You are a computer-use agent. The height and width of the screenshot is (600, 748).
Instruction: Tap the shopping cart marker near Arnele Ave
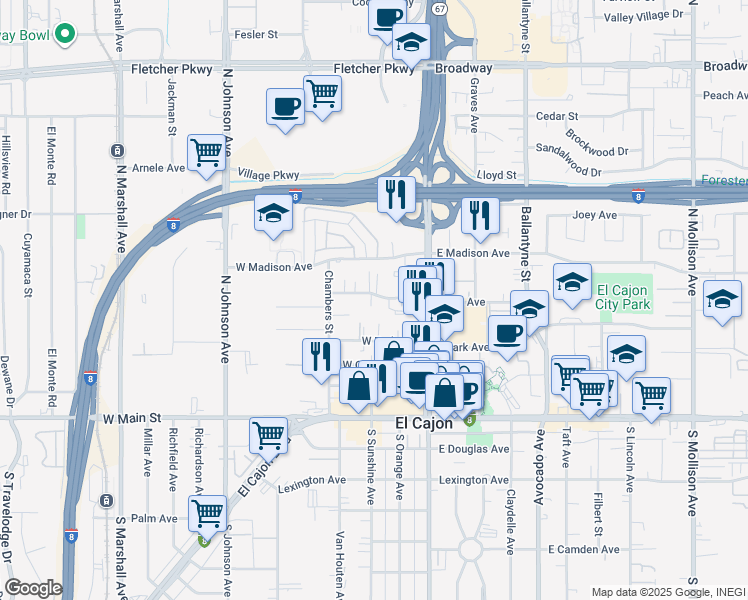206,154
